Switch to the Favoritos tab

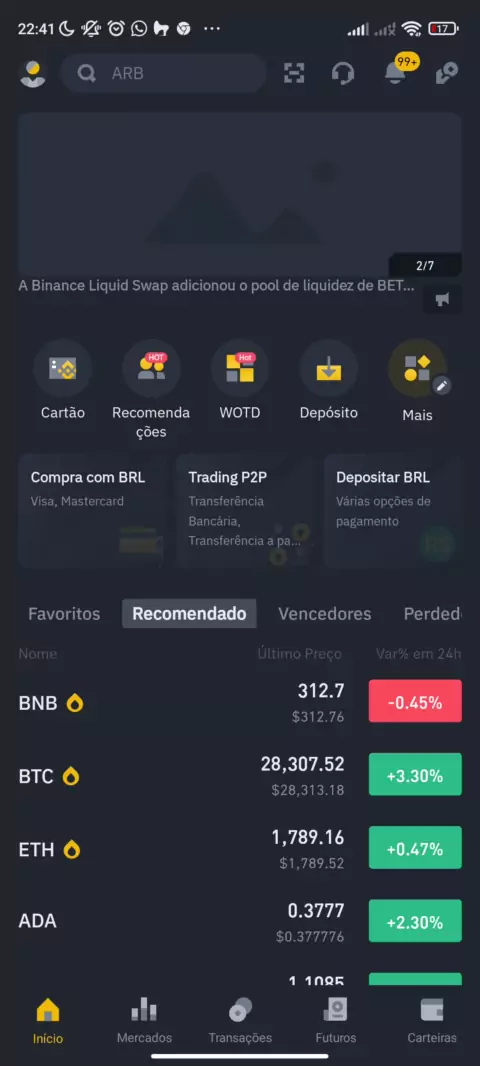click(x=64, y=614)
